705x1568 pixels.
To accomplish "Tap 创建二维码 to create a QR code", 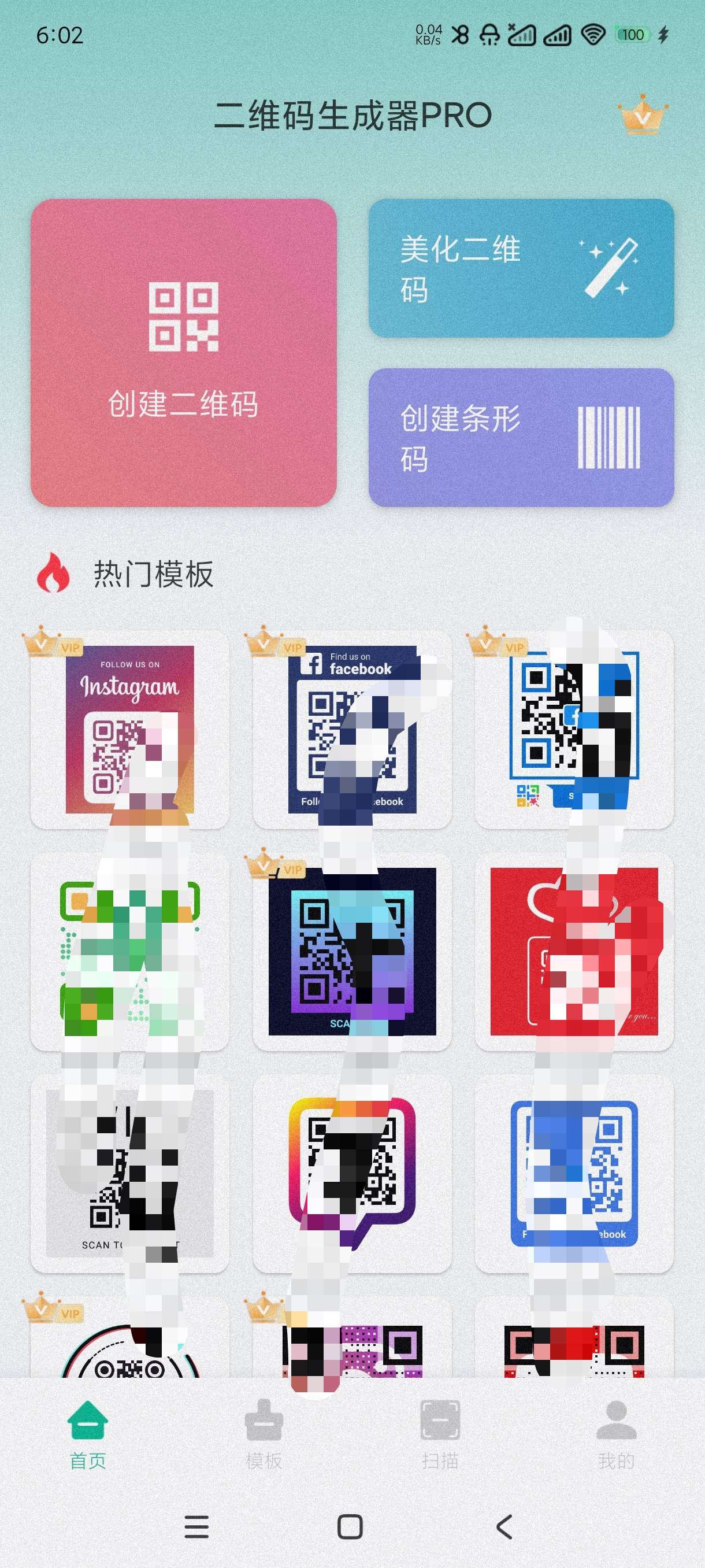I will [x=183, y=353].
